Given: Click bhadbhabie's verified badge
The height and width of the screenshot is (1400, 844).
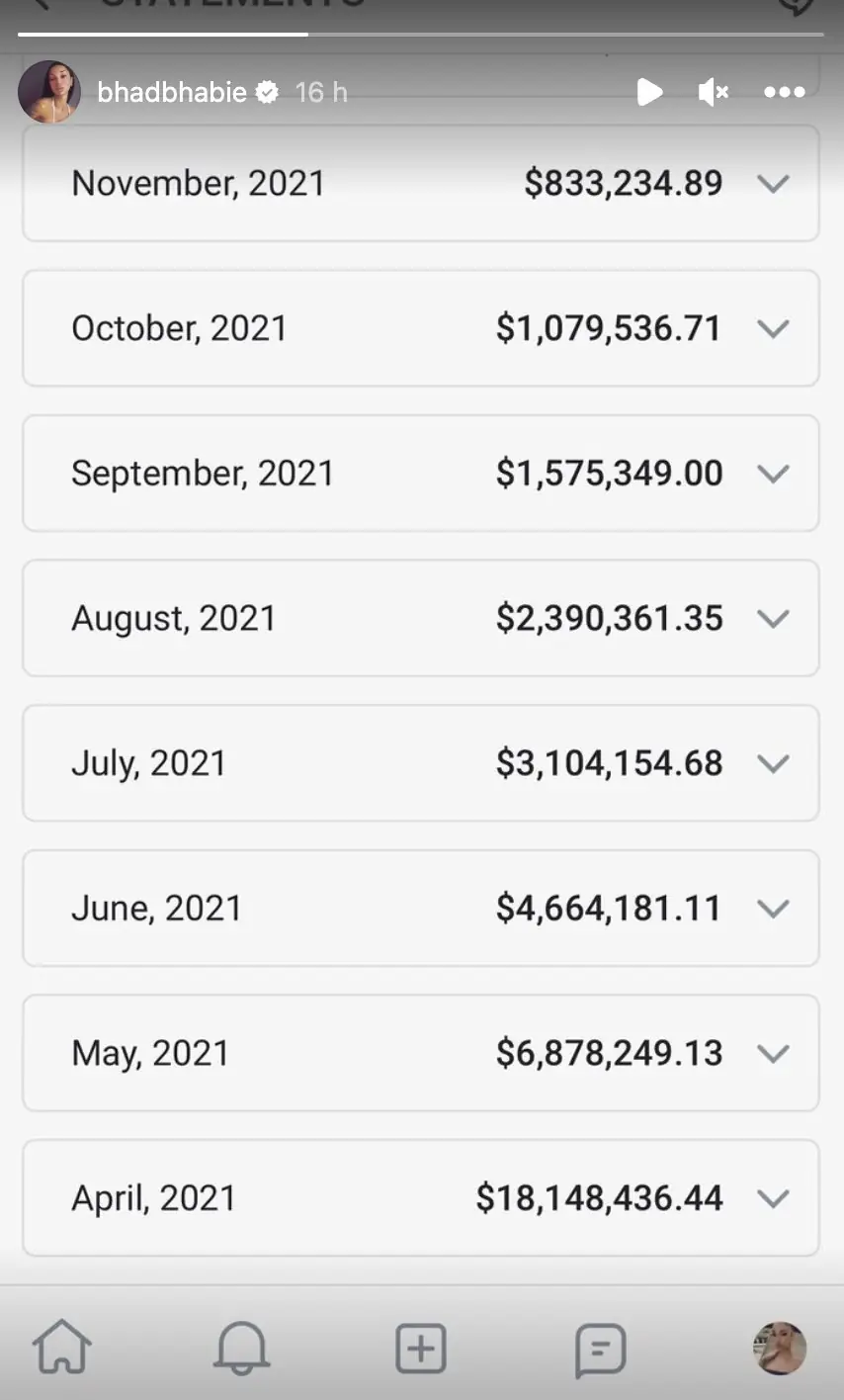Looking at the screenshot, I should [267, 91].
